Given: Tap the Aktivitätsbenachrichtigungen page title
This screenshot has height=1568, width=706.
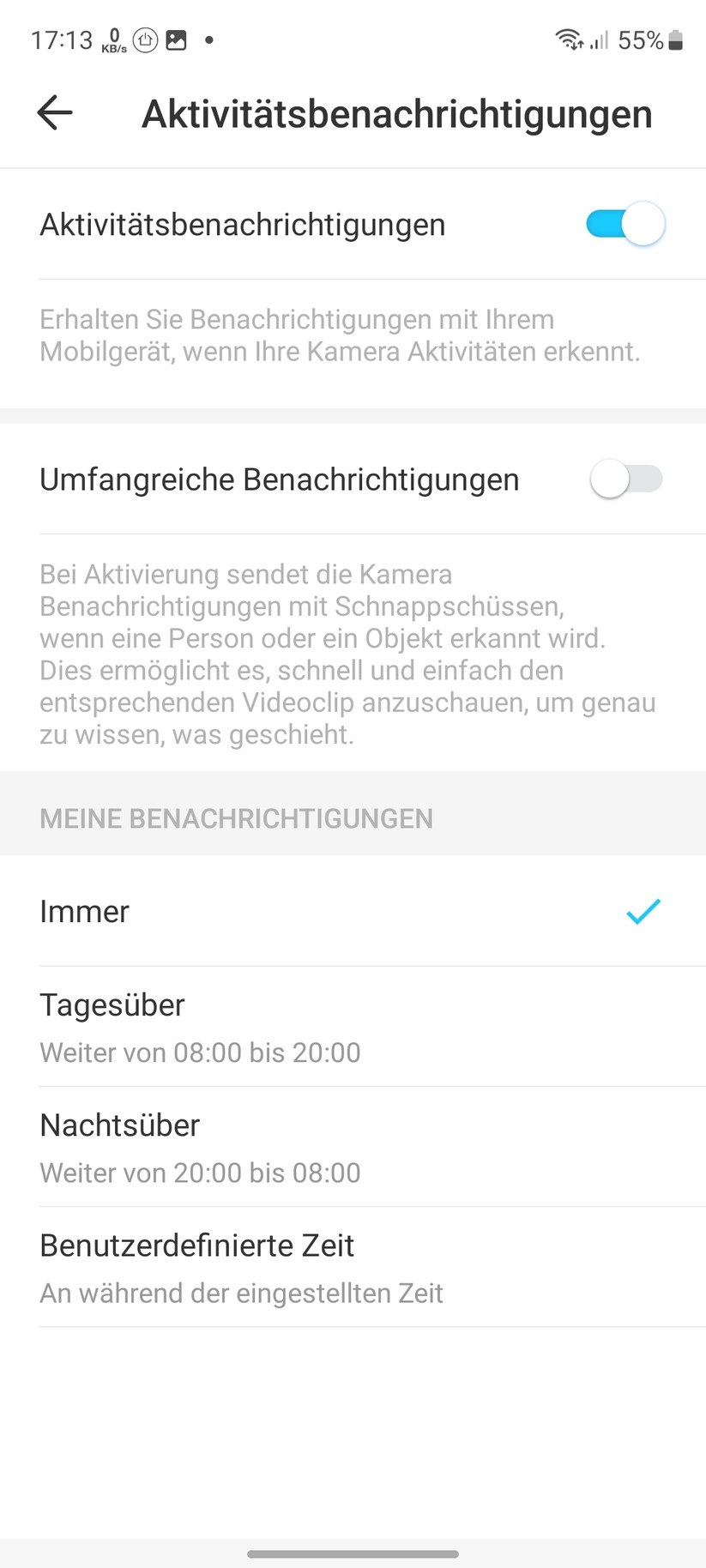Looking at the screenshot, I should [397, 112].
